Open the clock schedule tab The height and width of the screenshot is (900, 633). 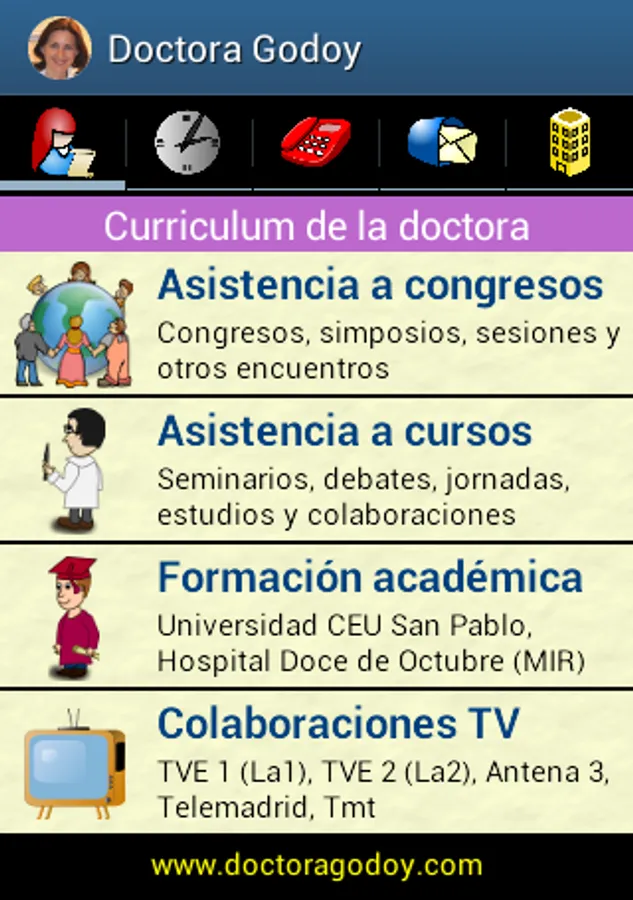coord(188,143)
